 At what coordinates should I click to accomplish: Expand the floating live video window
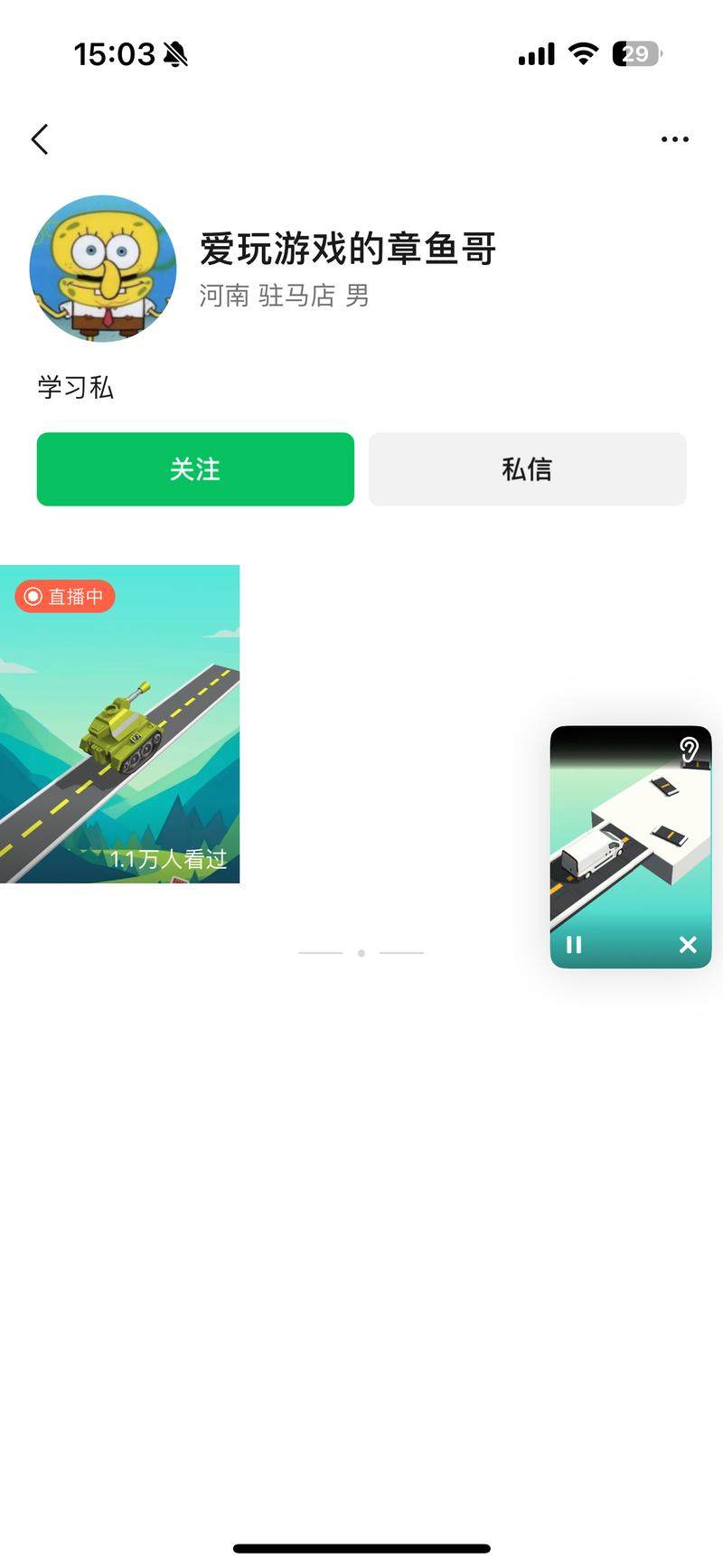pyautogui.click(x=630, y=841)
